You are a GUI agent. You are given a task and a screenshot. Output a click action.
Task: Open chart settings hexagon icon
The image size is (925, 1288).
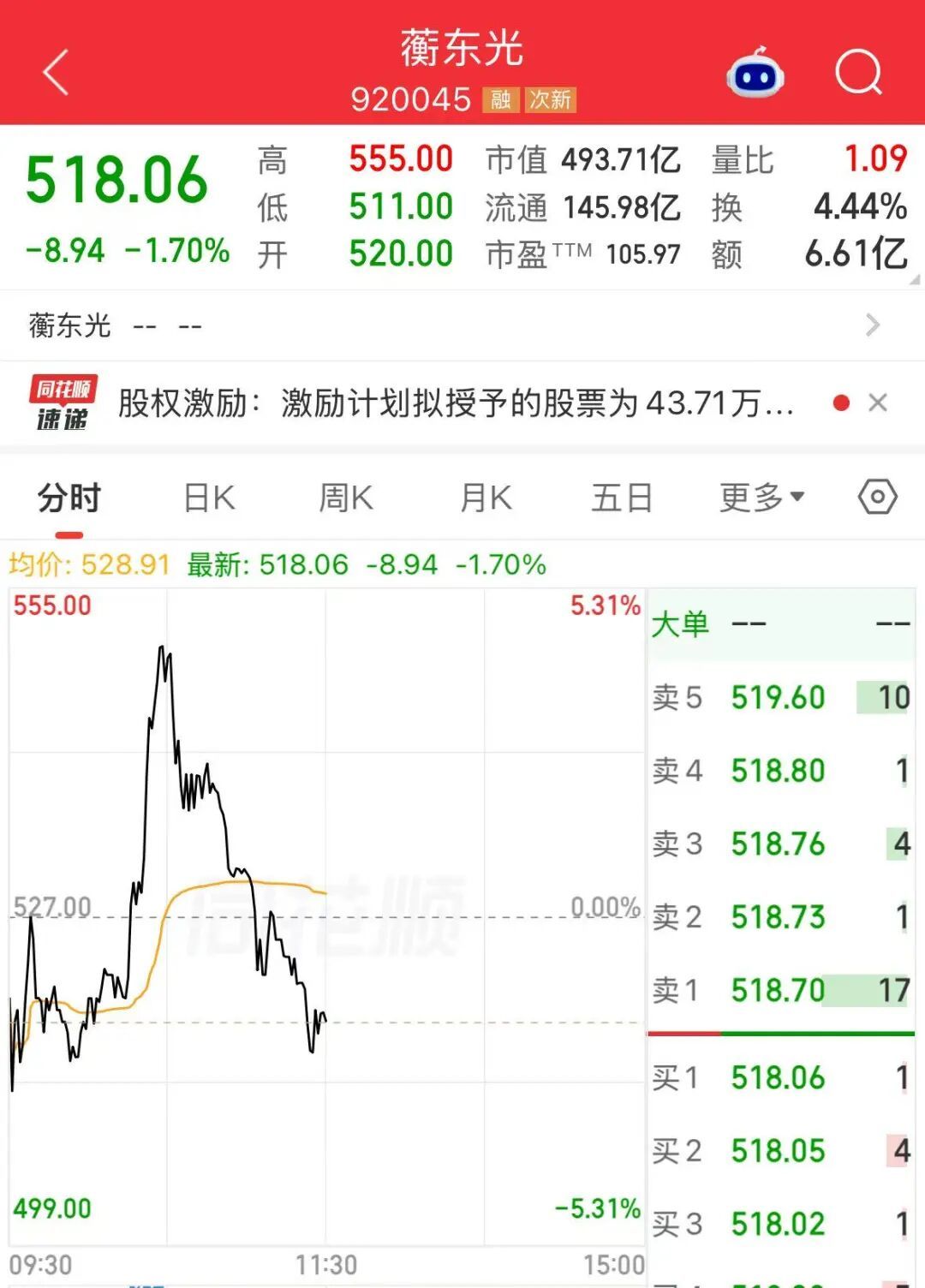(878, 497)
